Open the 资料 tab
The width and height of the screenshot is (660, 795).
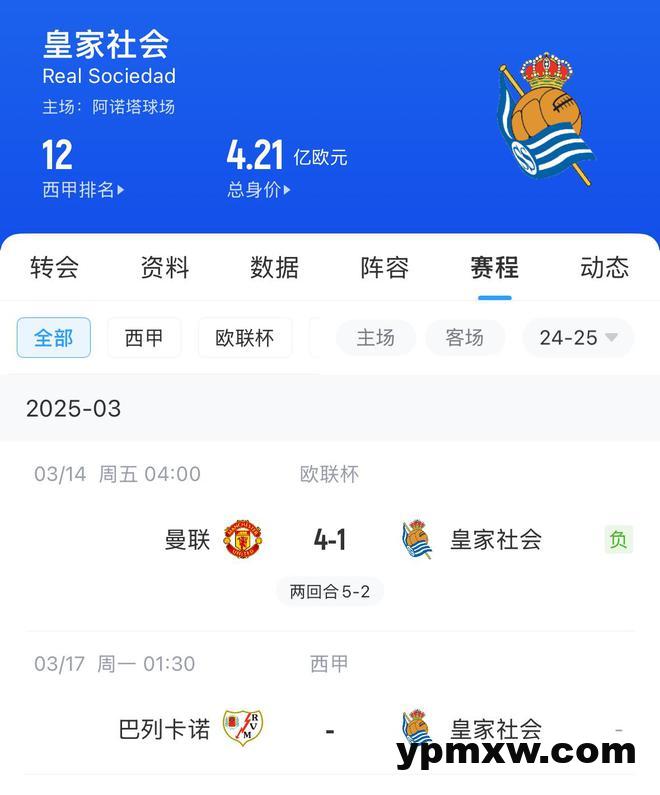[x=164, y=267]
